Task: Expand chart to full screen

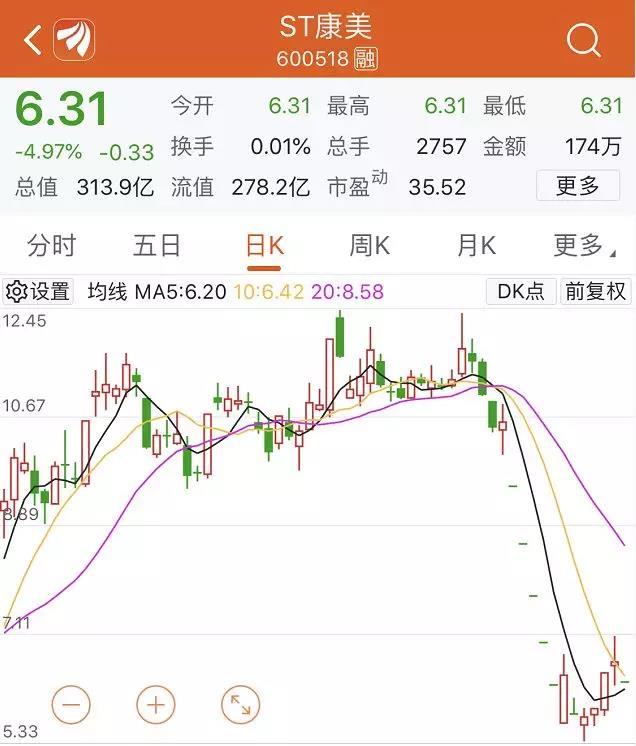Action: (240, 704)
